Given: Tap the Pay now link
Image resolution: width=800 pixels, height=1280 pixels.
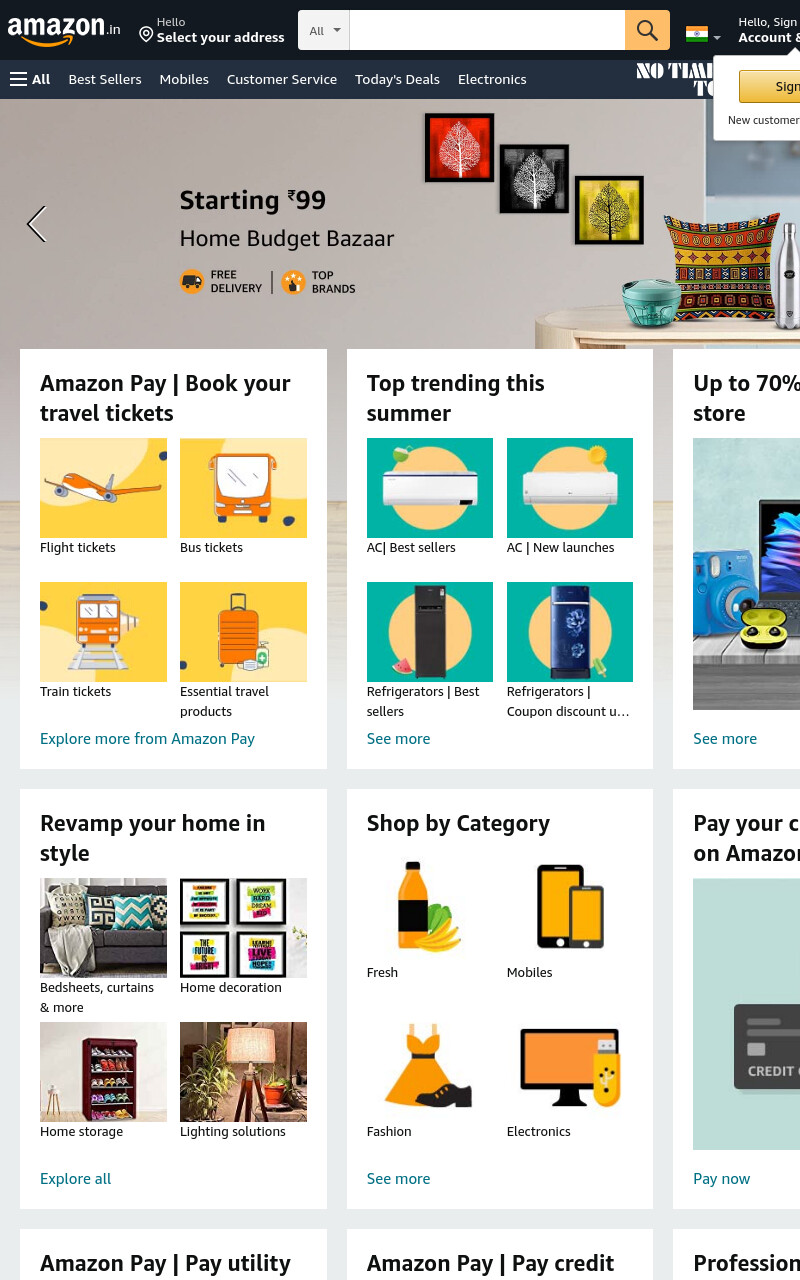Looking at the screenshot, I should tap(721, 1178).
